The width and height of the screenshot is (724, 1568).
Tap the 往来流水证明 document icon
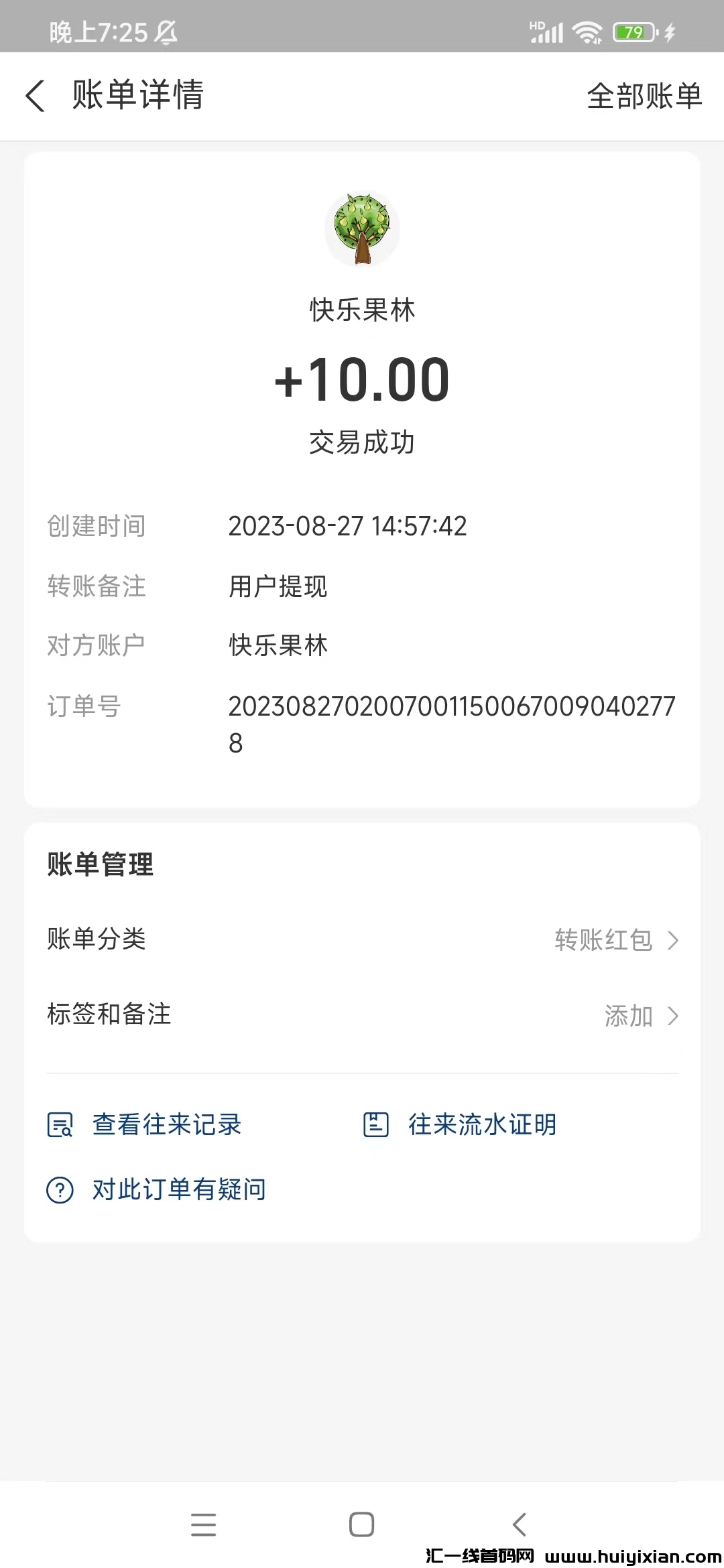pyautogui.click(x=375, y=1125)
